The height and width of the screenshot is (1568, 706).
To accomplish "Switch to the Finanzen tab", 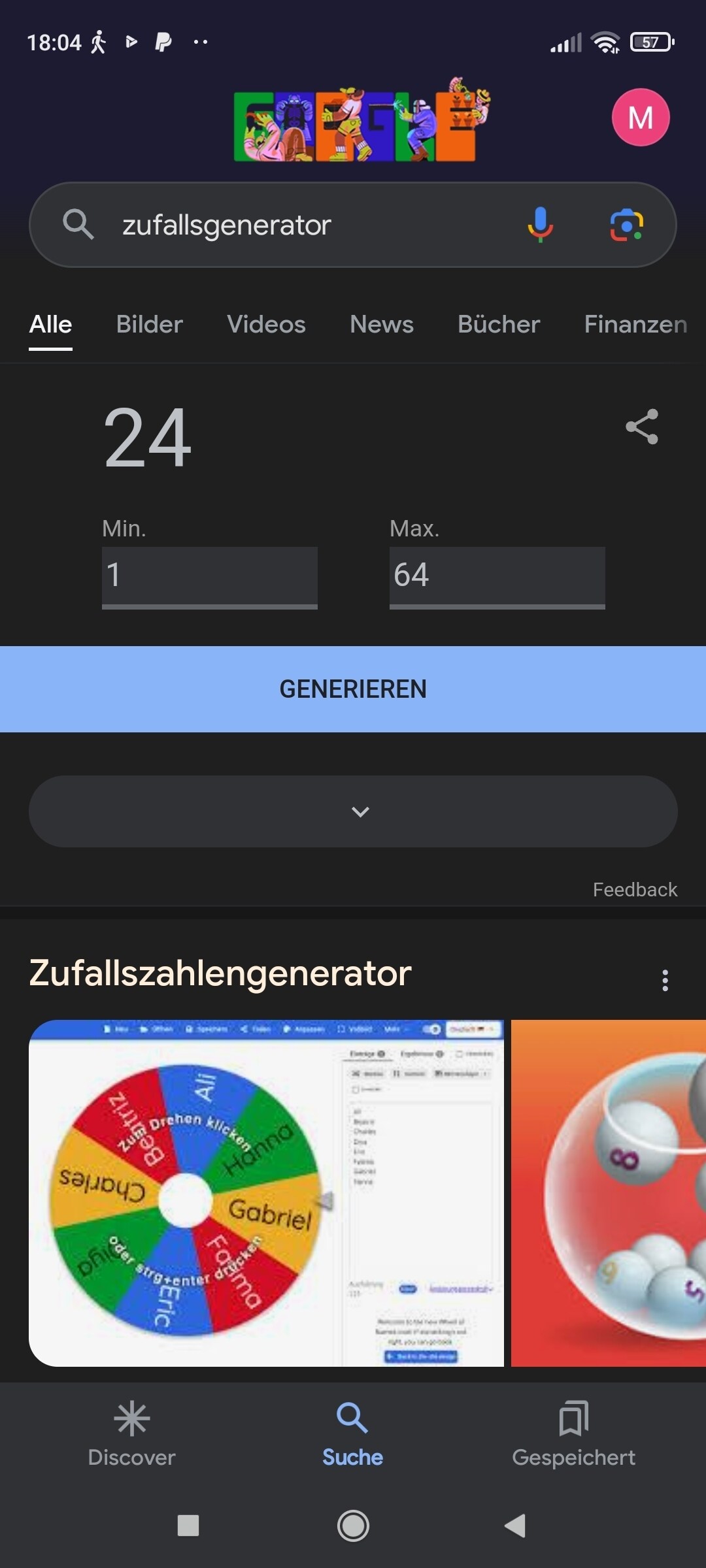I will 635,324.
